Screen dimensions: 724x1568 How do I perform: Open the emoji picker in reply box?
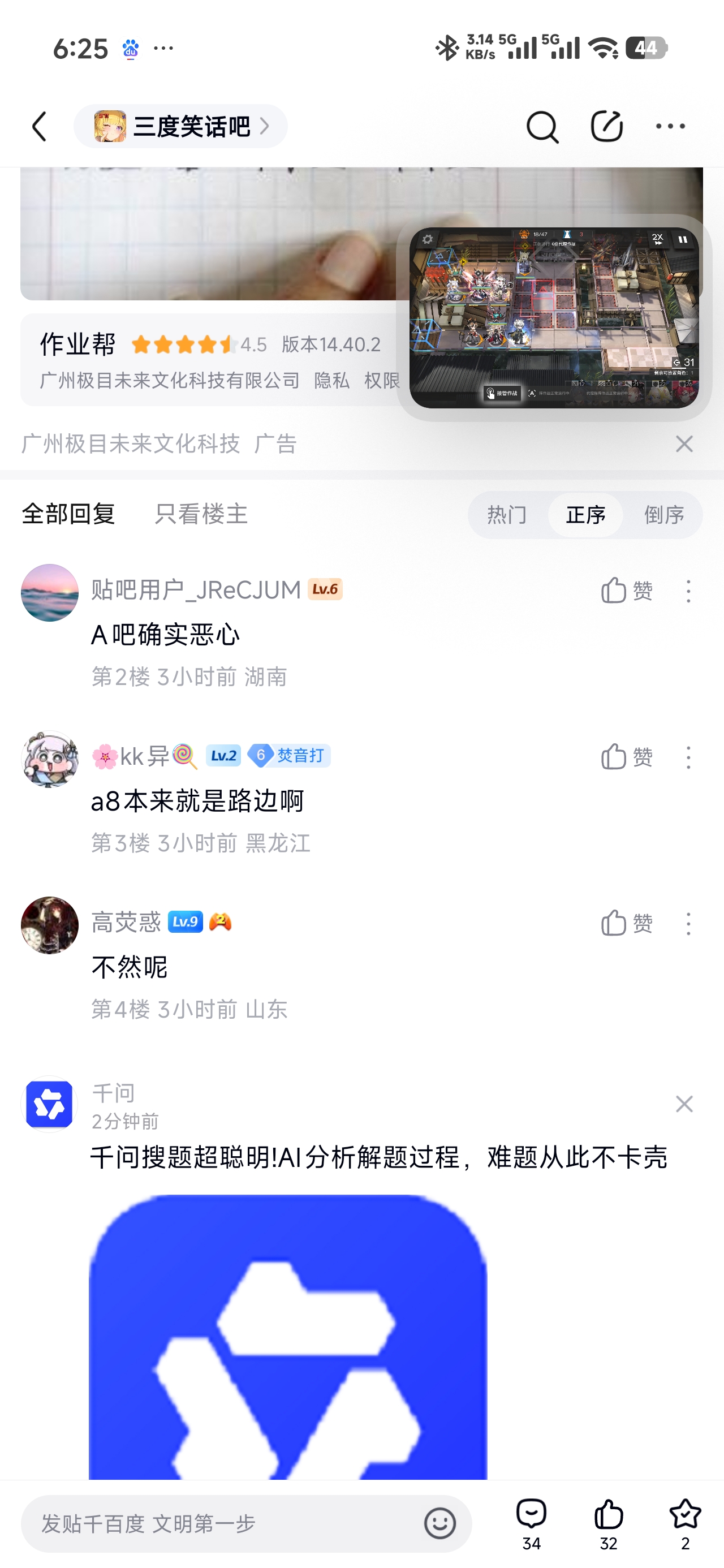click(439, 1523)
